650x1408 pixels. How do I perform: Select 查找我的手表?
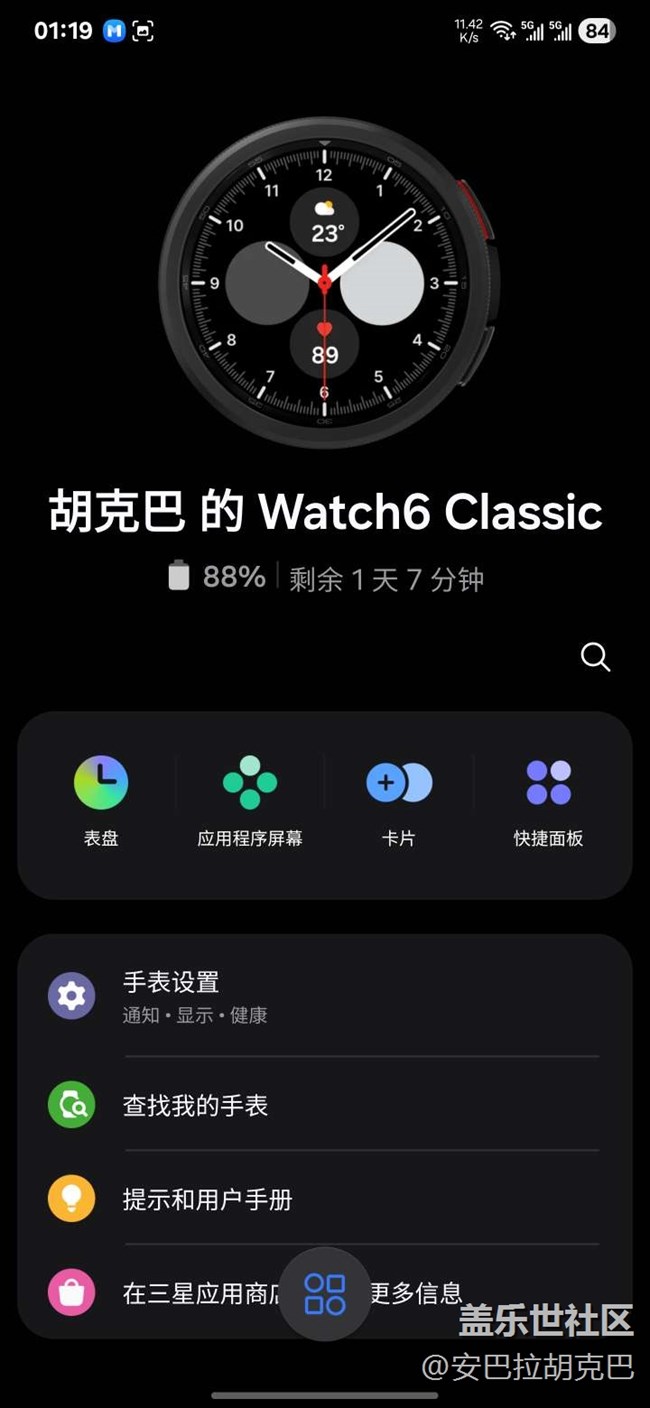(x=324, y=1105)
